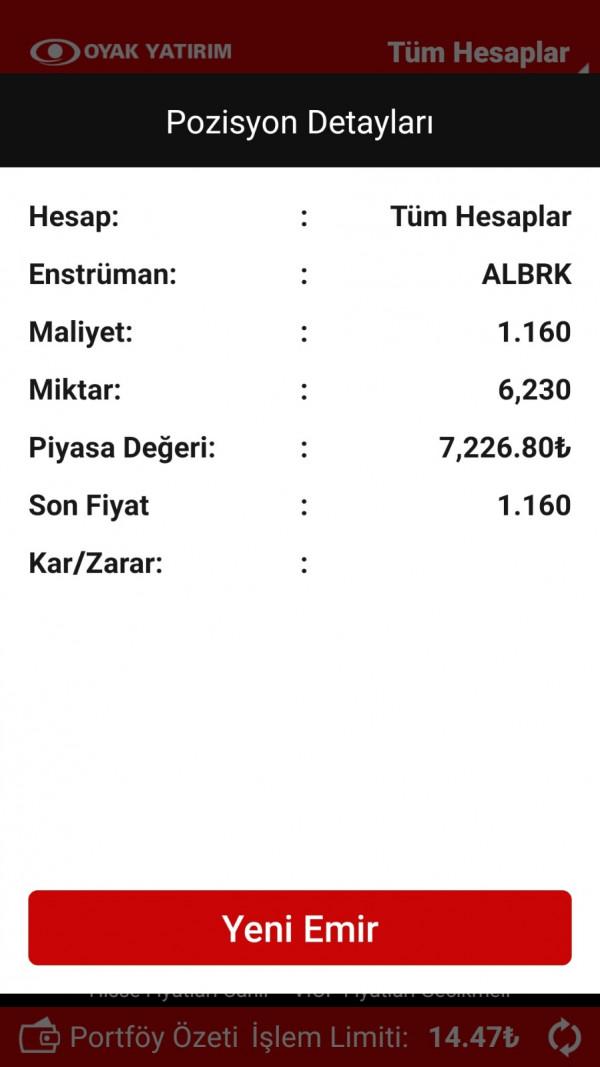
Task: Open the Tüm Hesaplar account dropdown
Action: [478, 52]
